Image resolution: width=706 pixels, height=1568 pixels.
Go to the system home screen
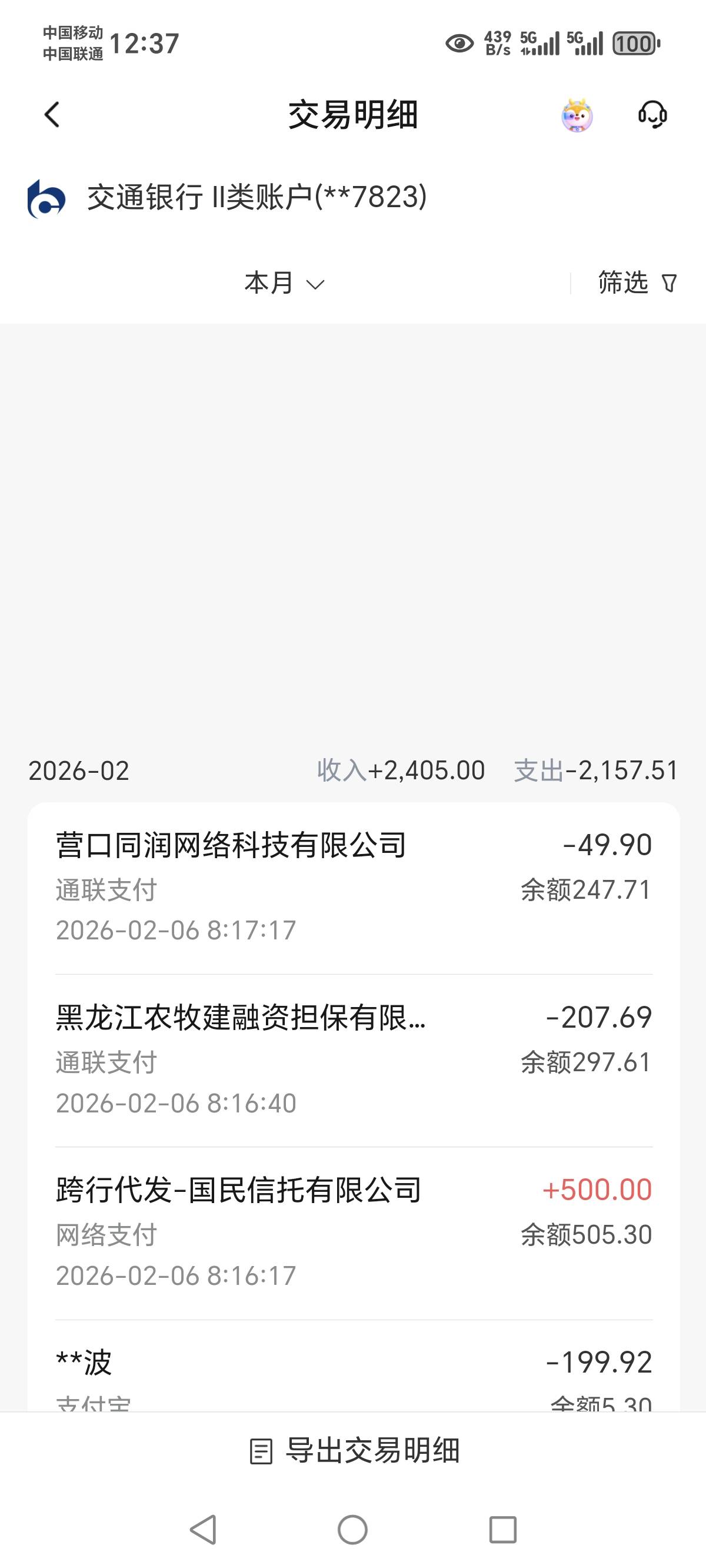click(352, 1530)
